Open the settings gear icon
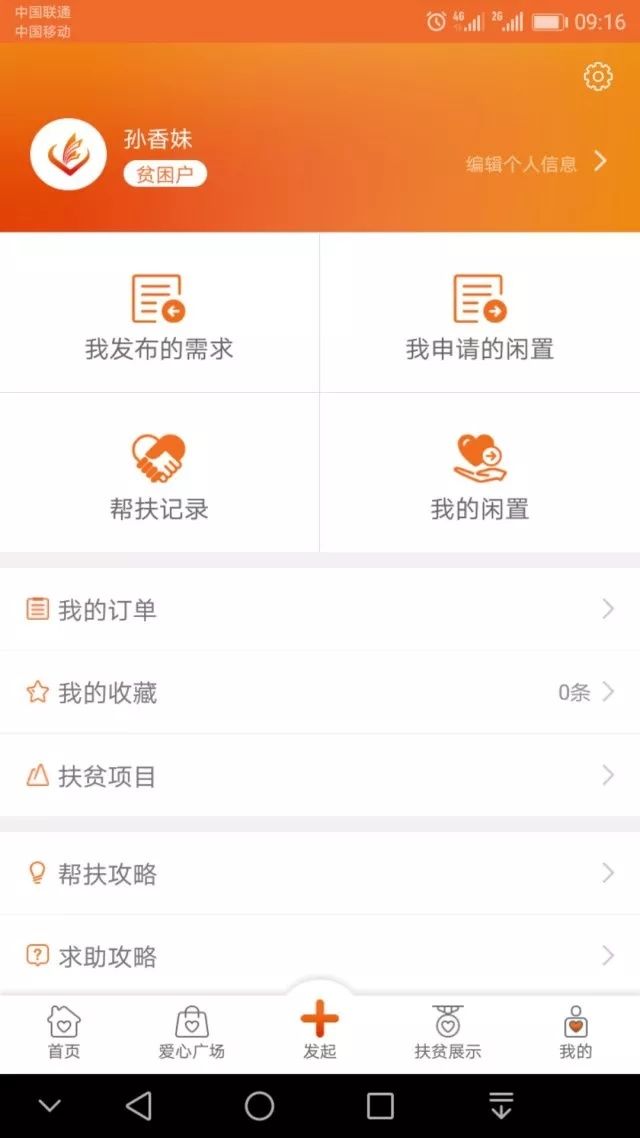Viewport: 640px width, 1138px height. tap(598, 76)
